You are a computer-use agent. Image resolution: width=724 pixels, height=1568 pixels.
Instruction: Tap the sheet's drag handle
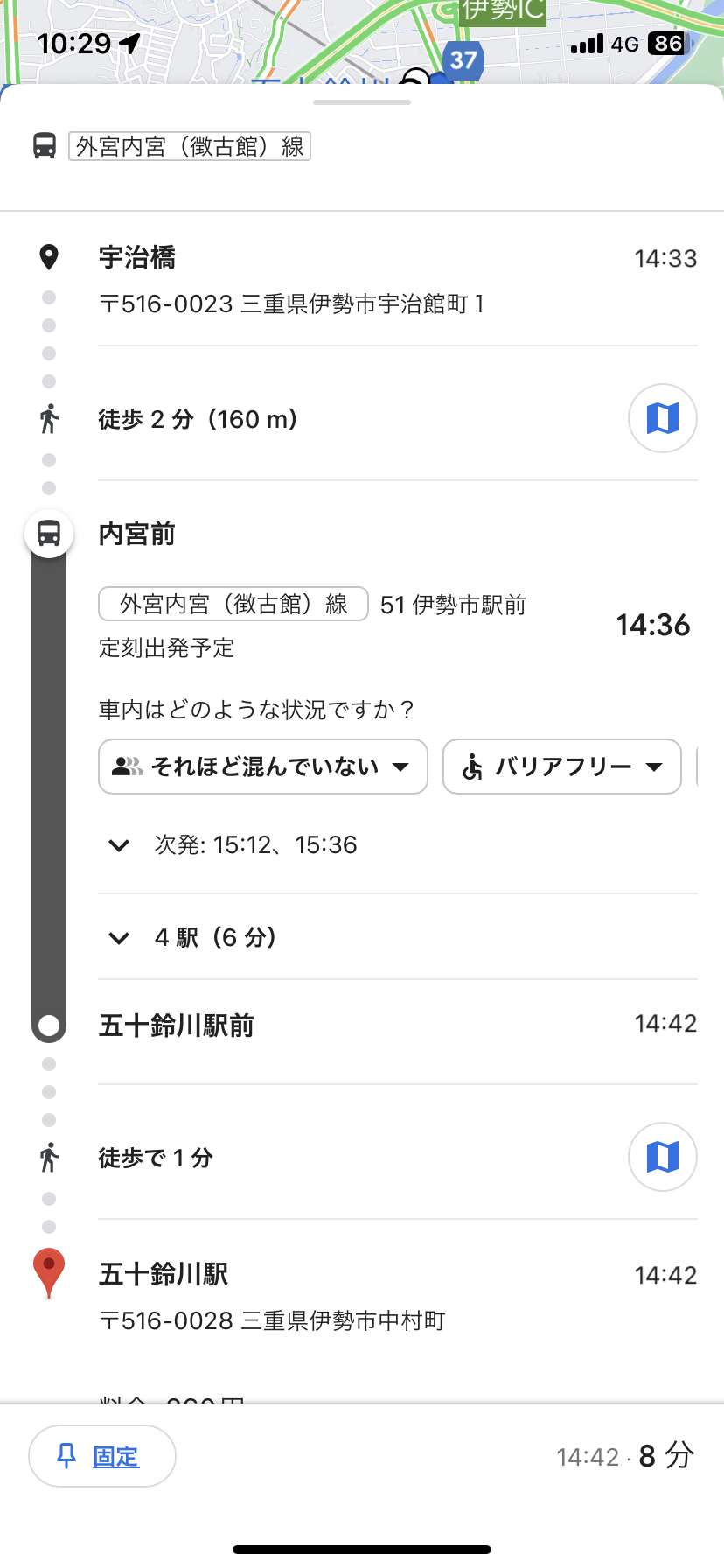[362, 102]
